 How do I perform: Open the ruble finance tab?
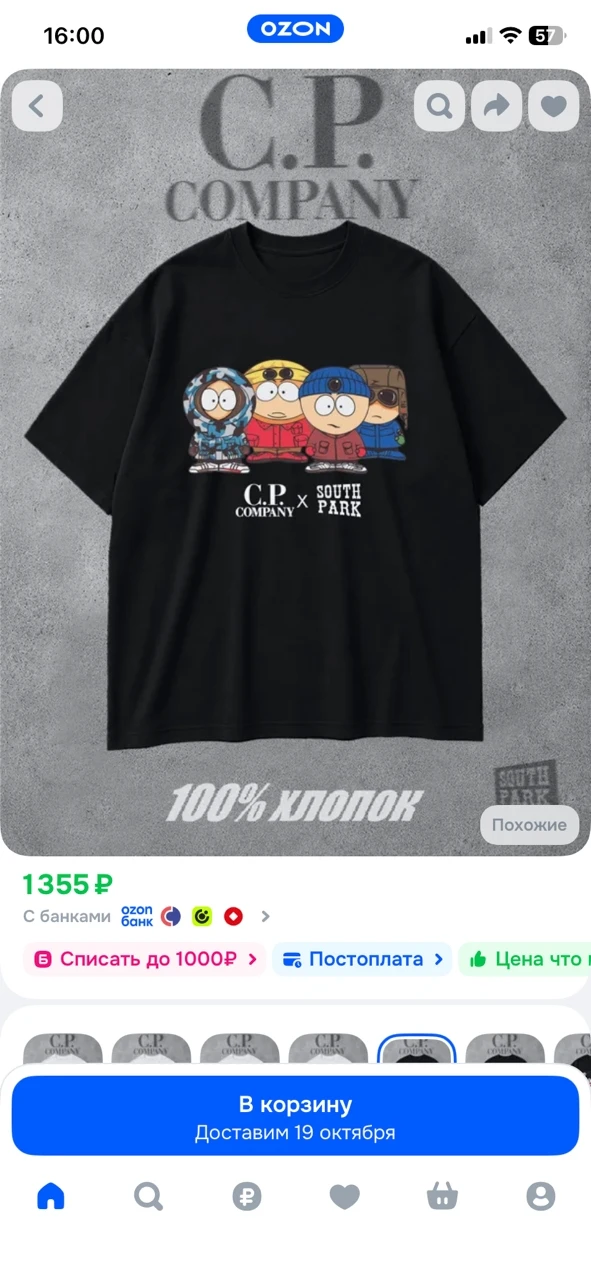coord(246,1196)
